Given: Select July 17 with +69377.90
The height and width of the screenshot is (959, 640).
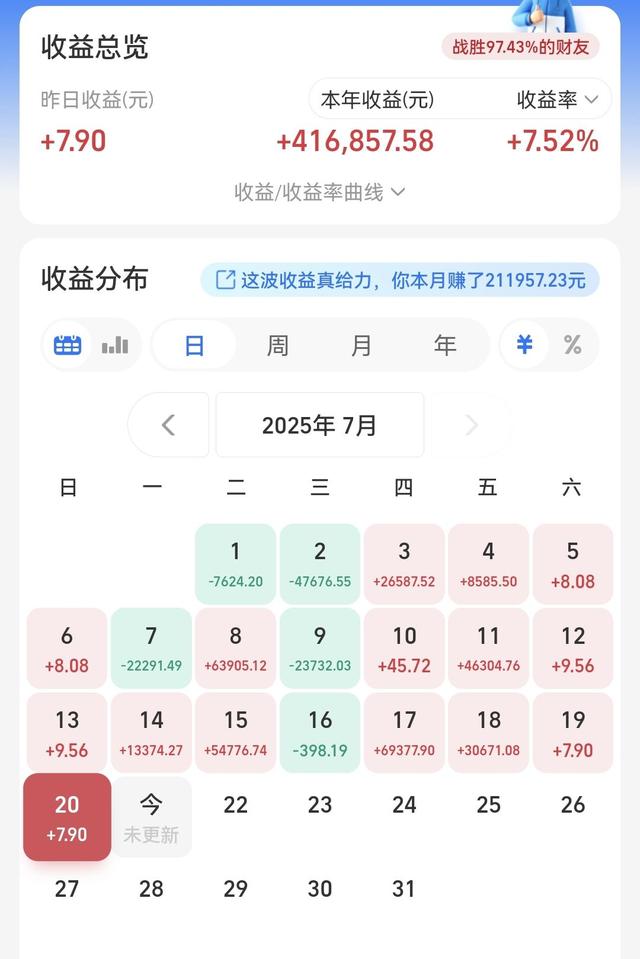Looking at the screenshot, I should (404, 732).
